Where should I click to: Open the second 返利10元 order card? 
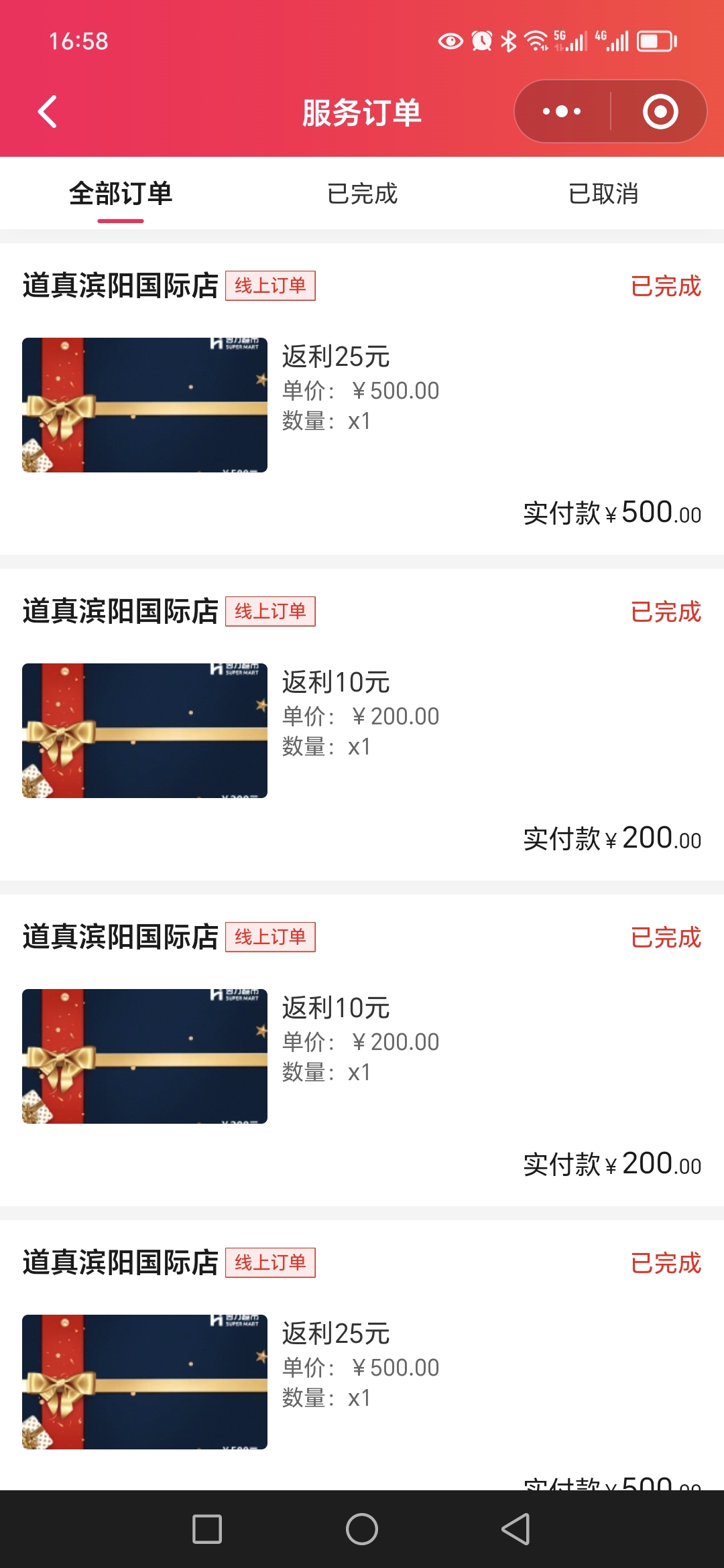click(362, 1056)
